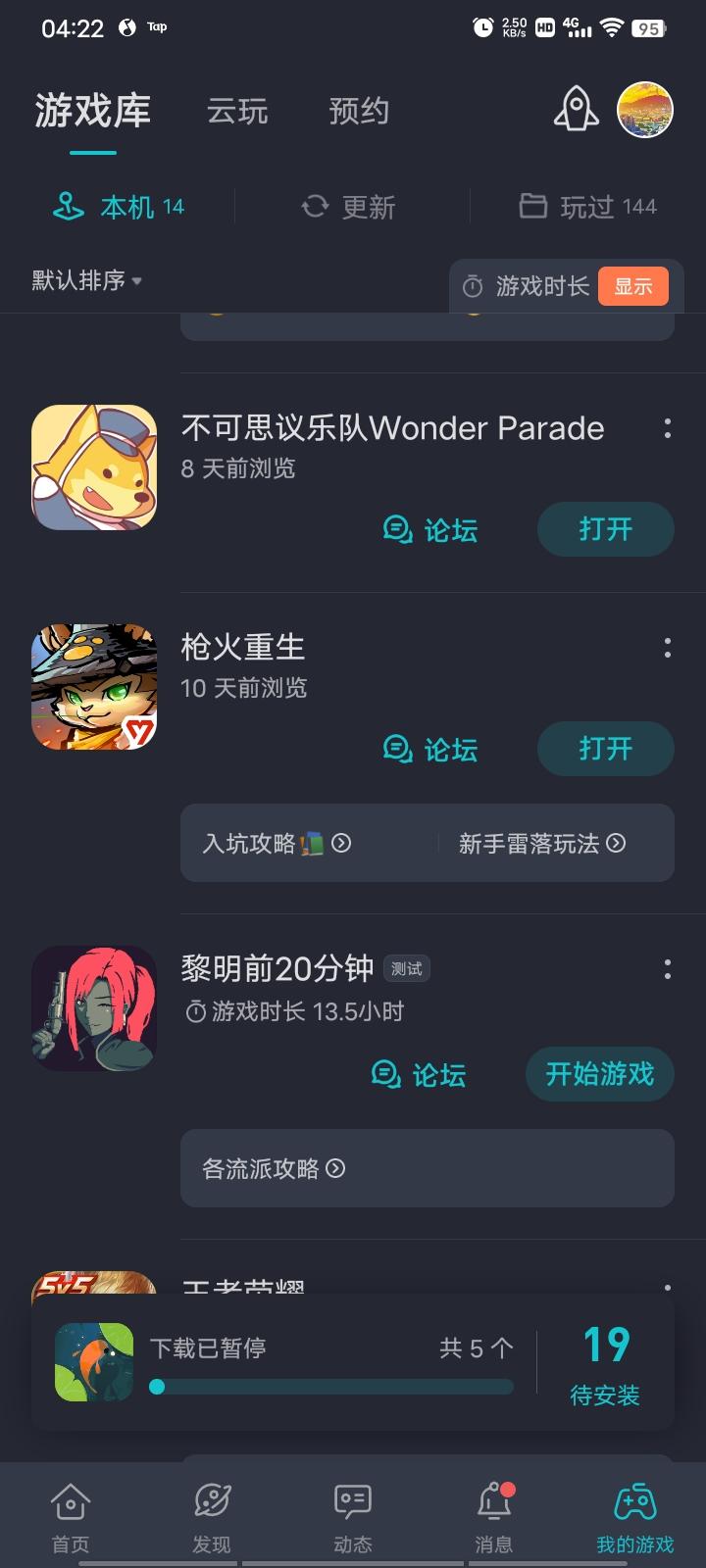Screen dimensions: 706x1568
Task: Open the 论坛 forum for 枪火重生
Action: point(429,749)
